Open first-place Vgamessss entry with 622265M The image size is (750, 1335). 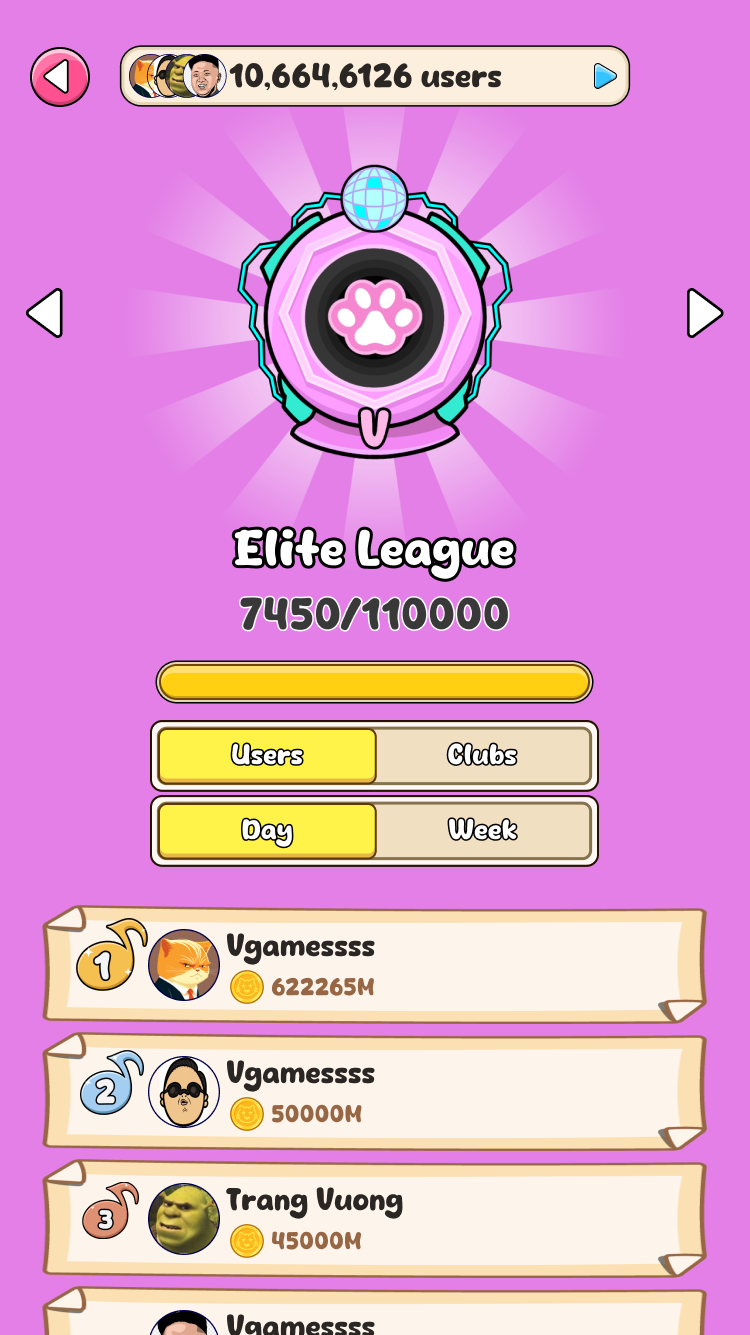pos(375,965)
